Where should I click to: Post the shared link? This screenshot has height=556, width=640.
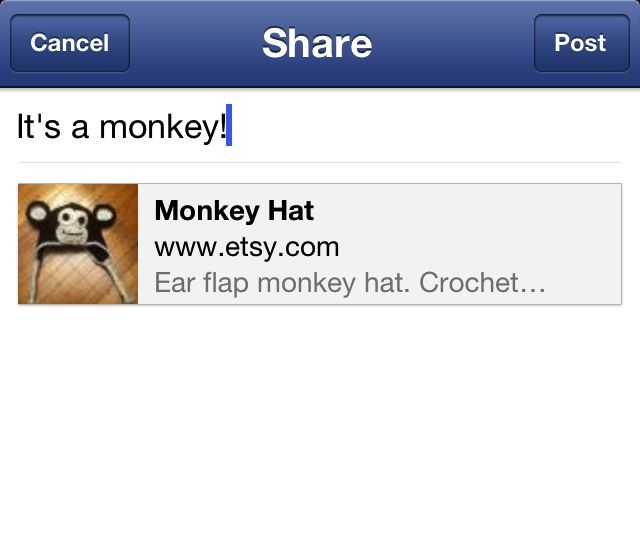coord(580,43)
